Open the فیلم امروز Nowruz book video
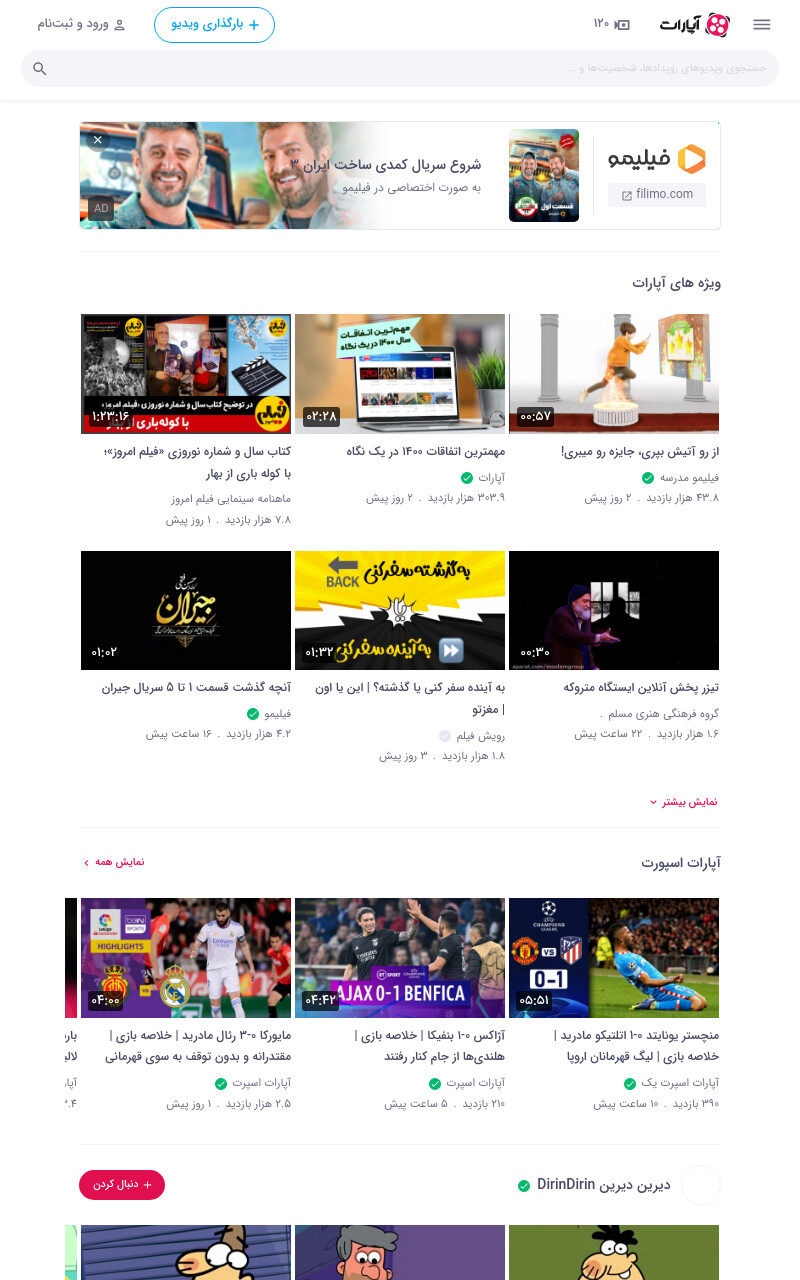This screenshot has width=800, height=1280. [186, 374]
